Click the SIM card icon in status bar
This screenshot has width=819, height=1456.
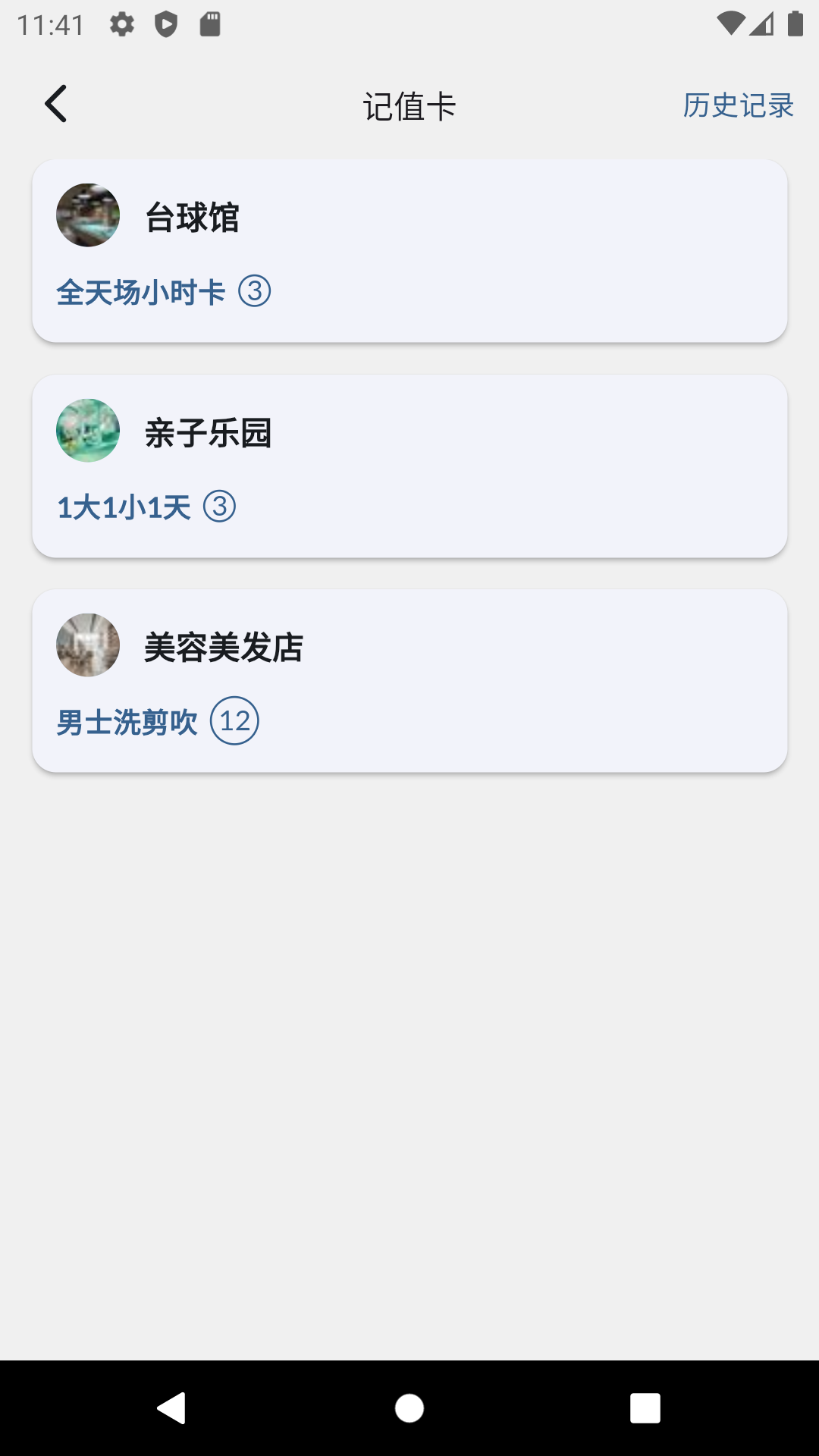tap(209, 22)
